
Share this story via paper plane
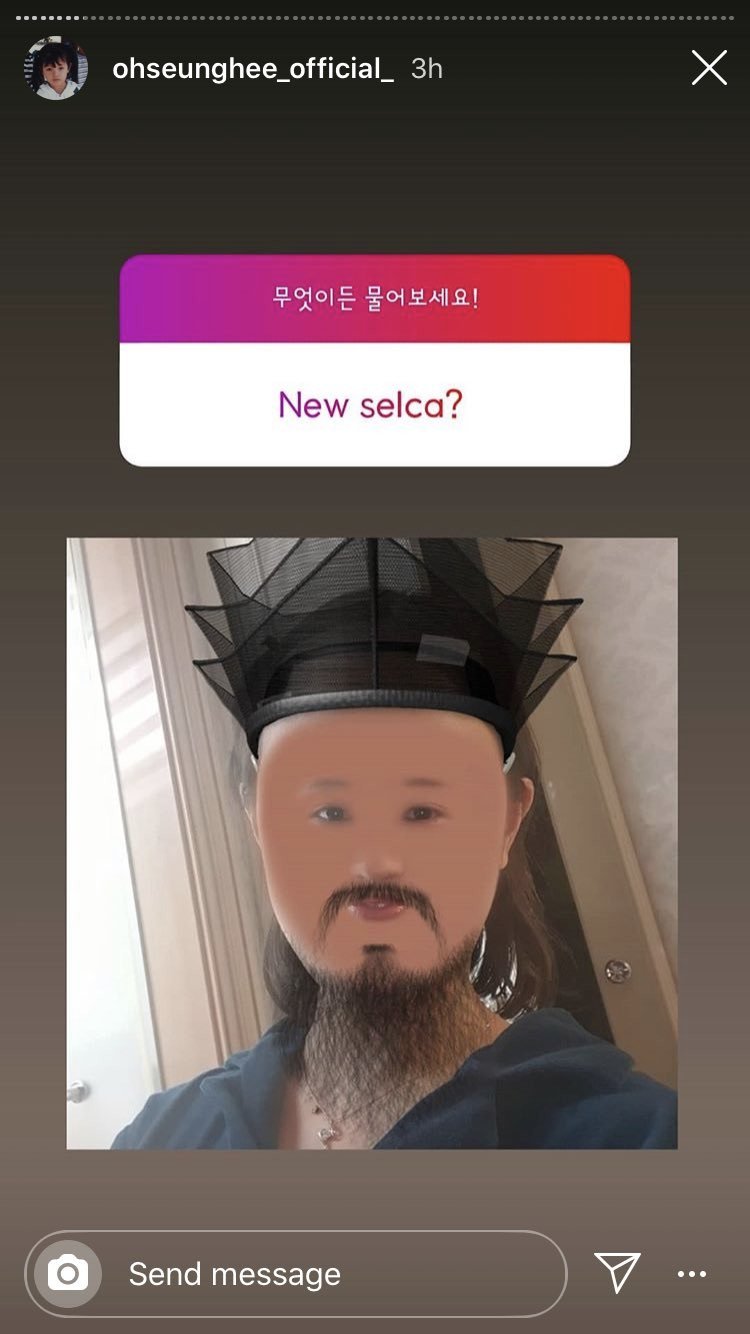(x=617, y=1272)
